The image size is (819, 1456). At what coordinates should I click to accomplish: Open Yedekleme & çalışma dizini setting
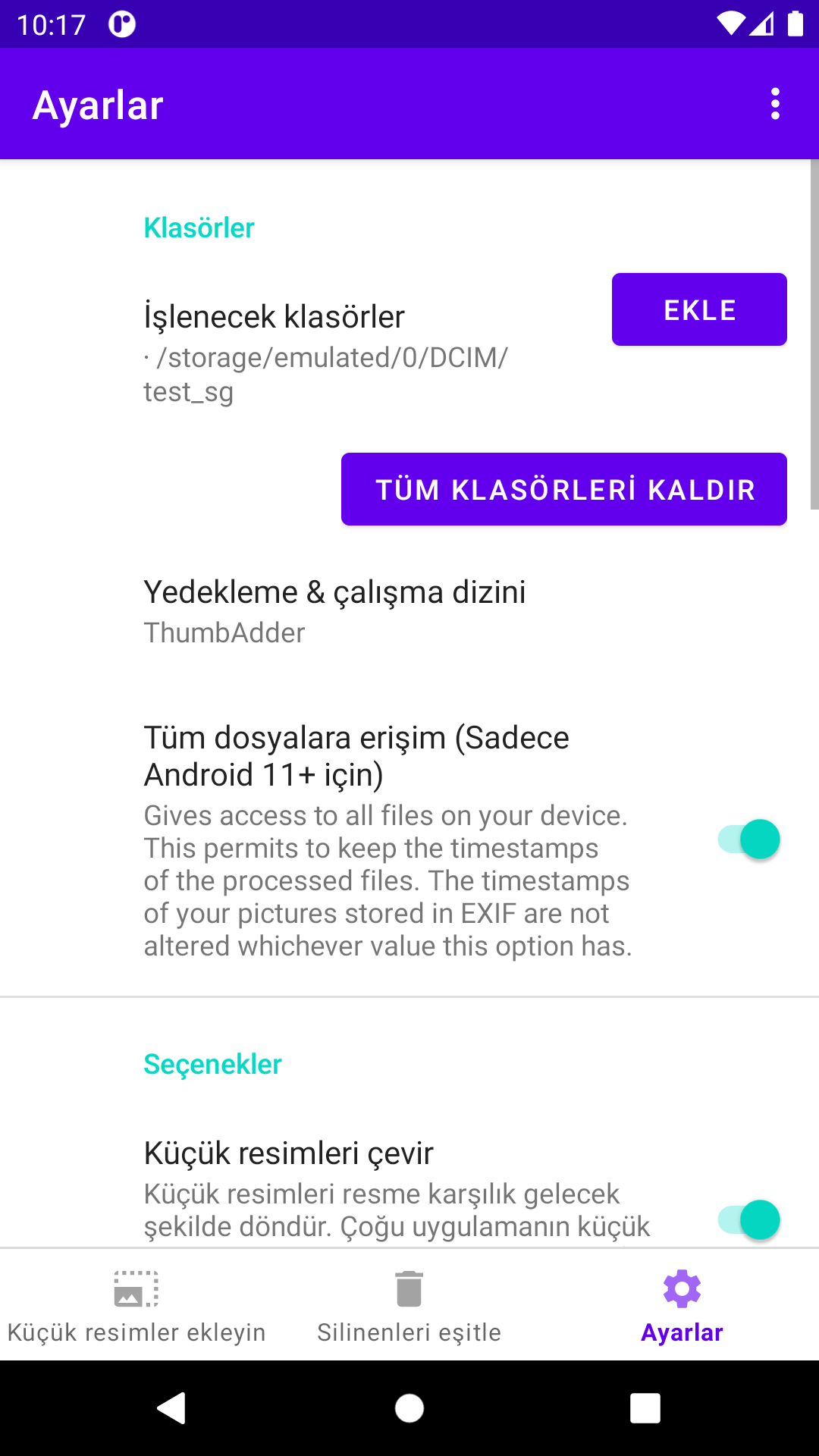(x=334, y=610)
